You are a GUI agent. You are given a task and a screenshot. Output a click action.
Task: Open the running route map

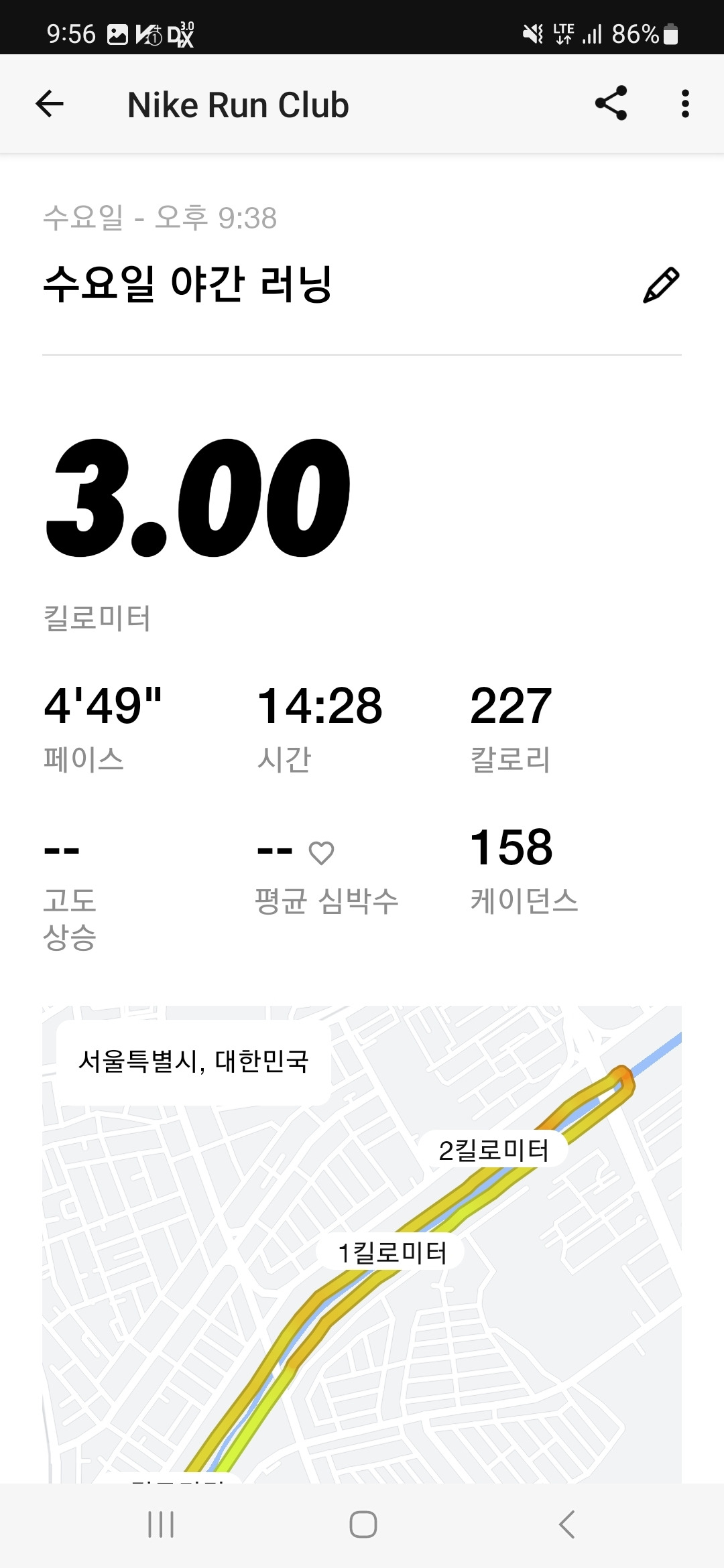tap(362, 1244)
